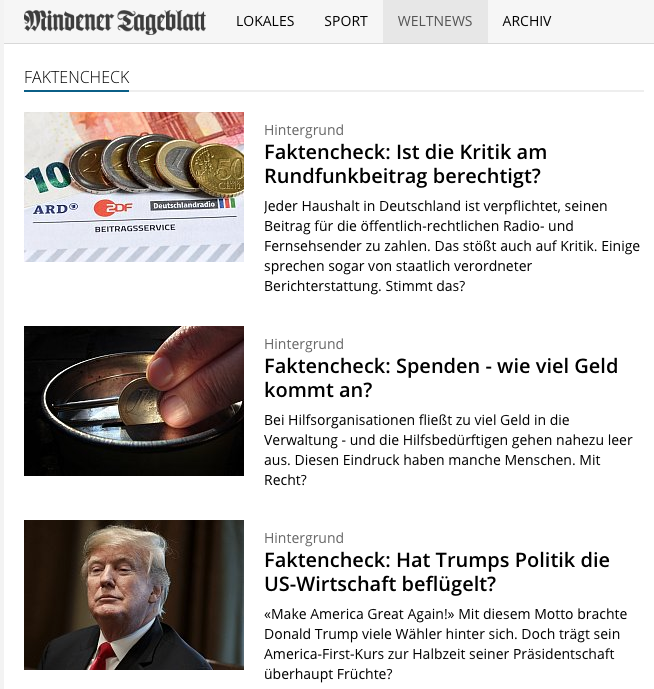654x689 pixels.
Task: Read the Spenden Faktencheck article
Action: [441, 378]
